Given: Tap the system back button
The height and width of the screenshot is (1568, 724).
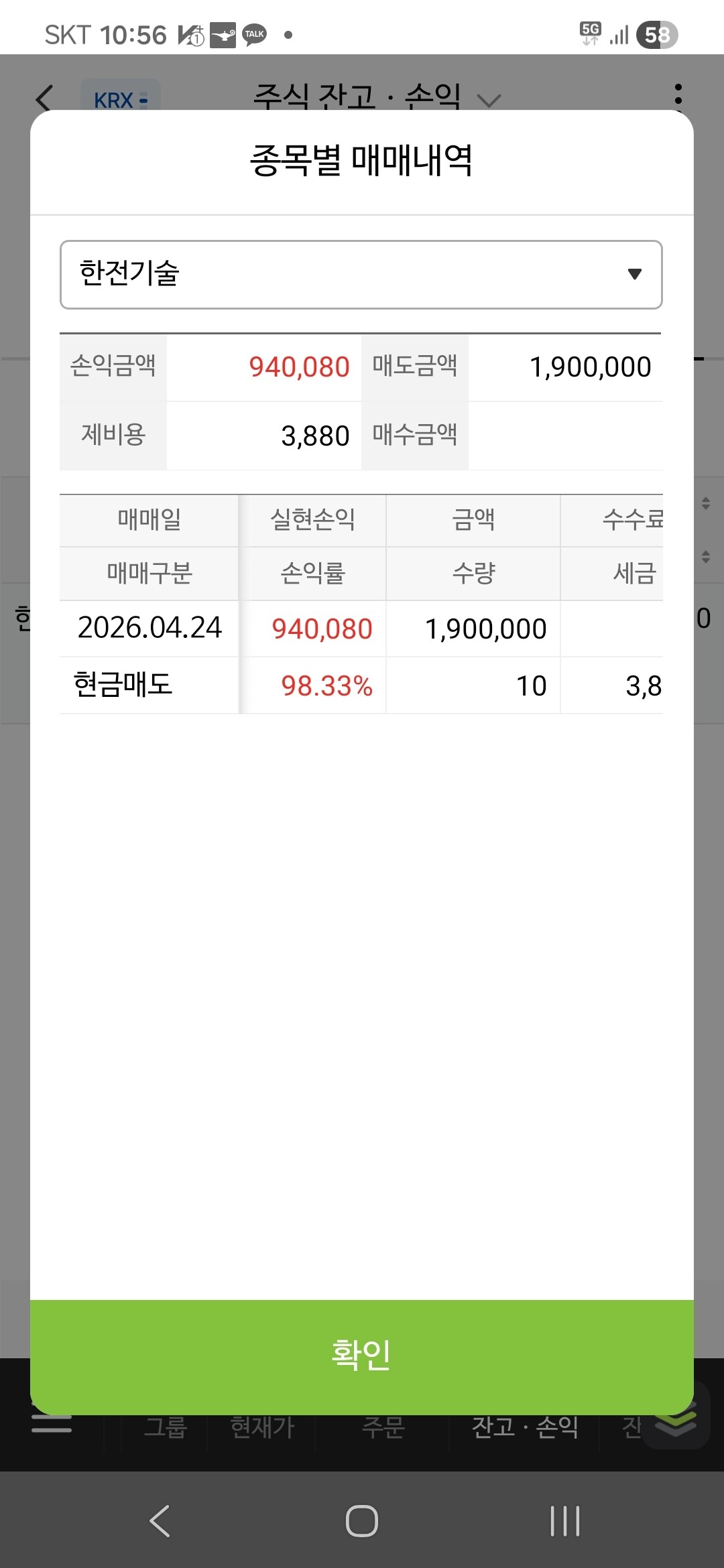Looking at the screenshot, I should 160,1520.
